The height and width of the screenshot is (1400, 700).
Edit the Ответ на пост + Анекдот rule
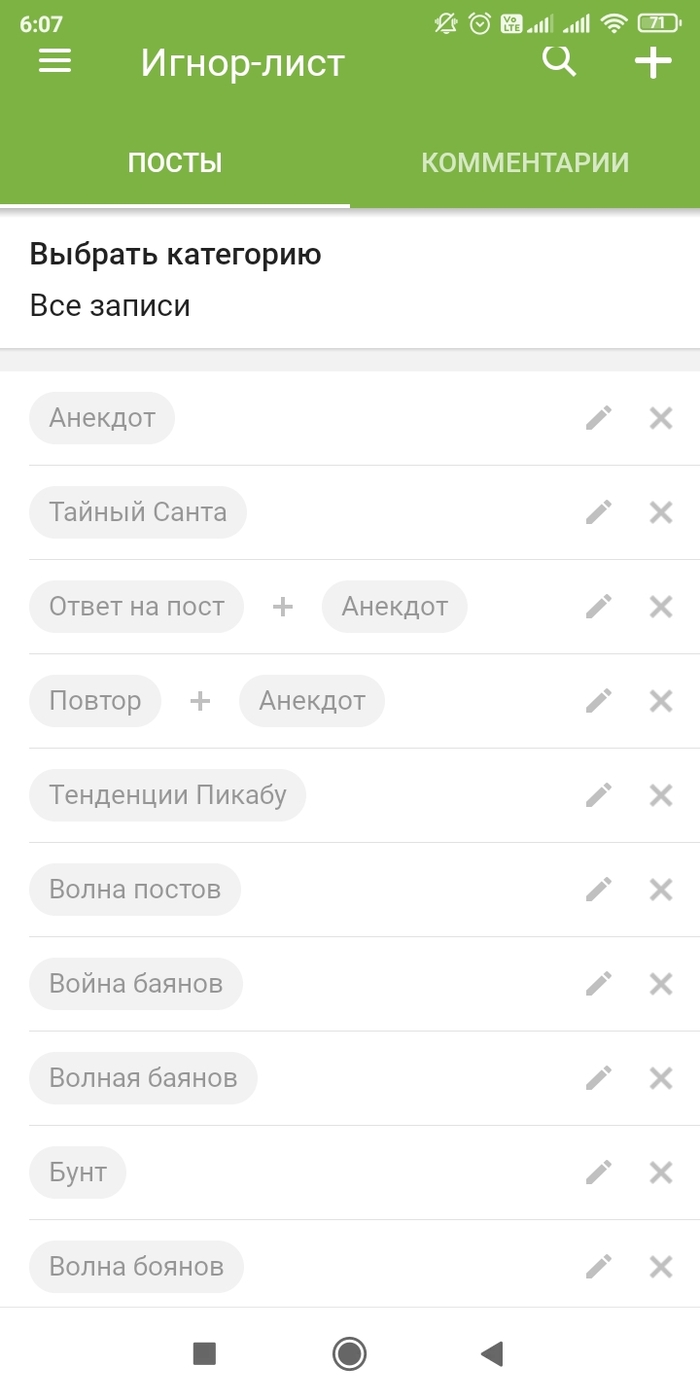(x=598, y=606)
